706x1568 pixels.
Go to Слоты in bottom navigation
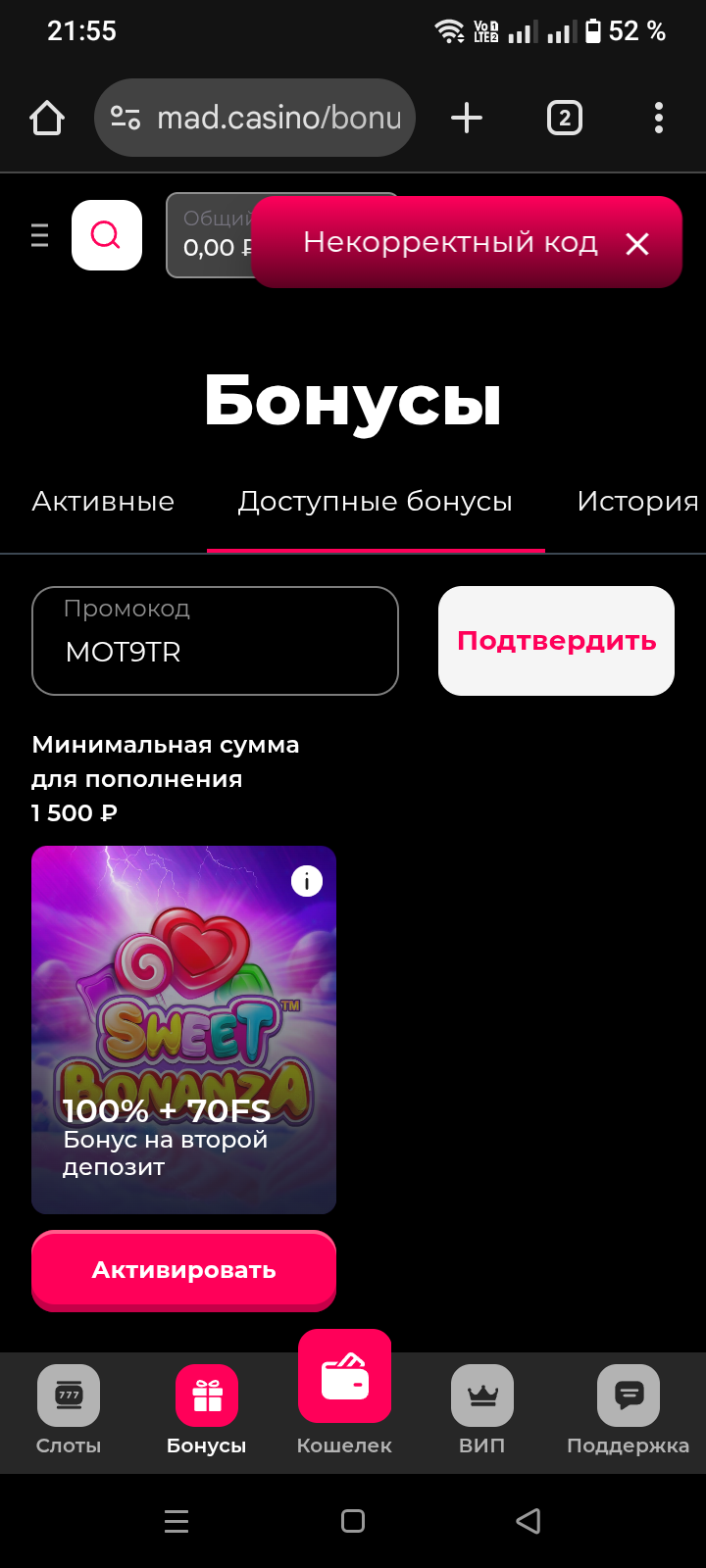point(69,1409)
